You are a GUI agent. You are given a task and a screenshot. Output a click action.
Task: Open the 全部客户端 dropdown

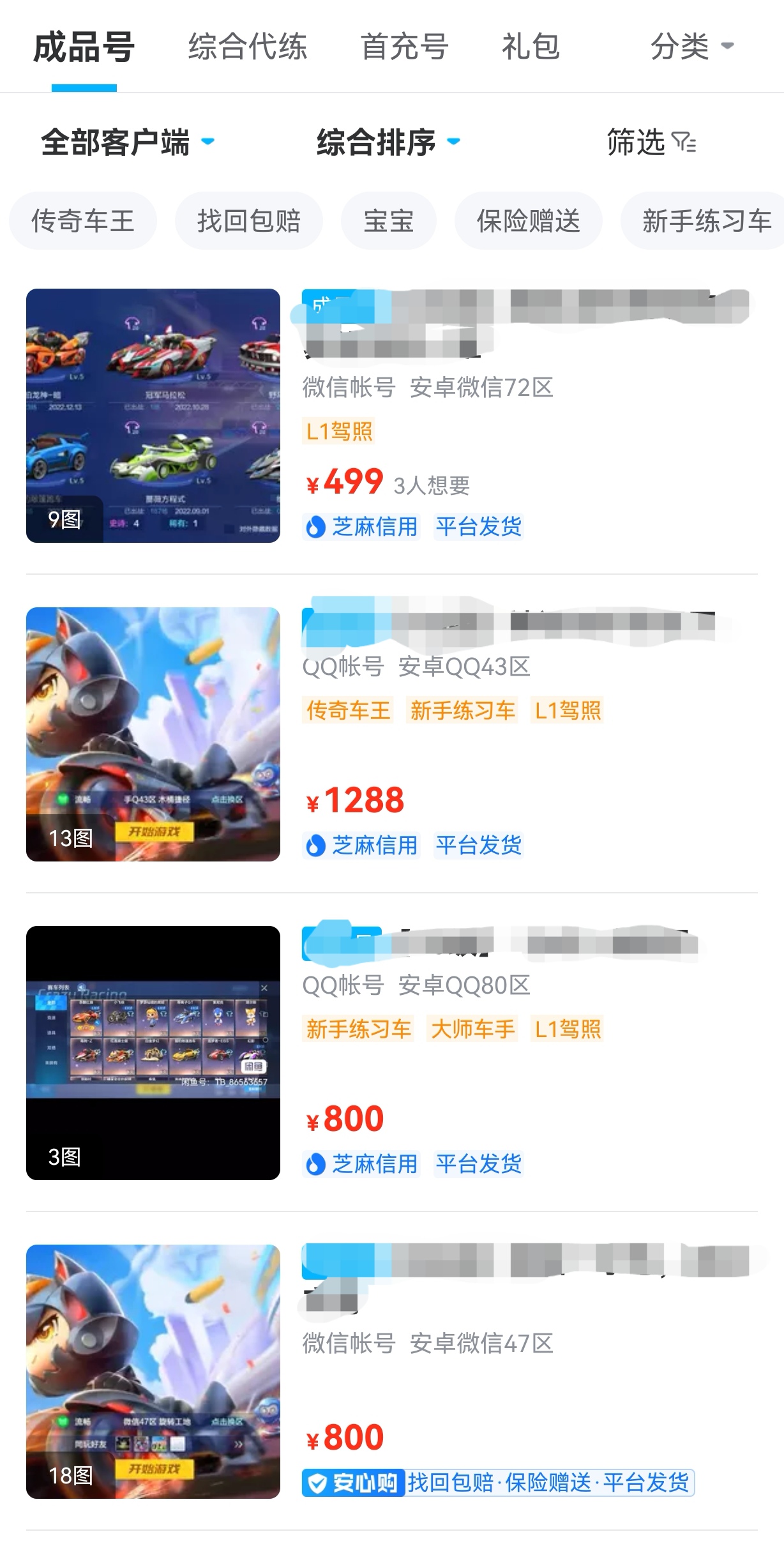127,142
